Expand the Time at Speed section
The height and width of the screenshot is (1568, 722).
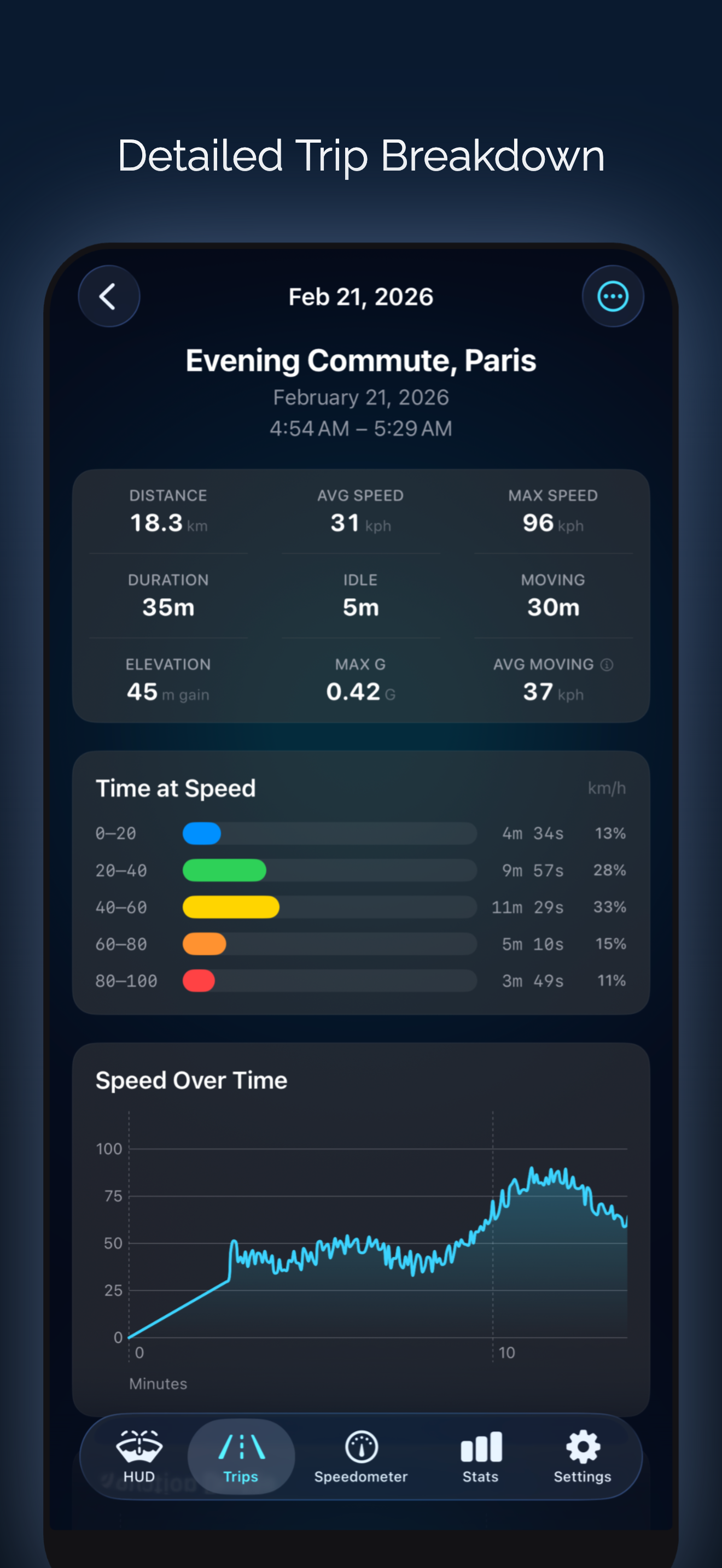[176, 788]
